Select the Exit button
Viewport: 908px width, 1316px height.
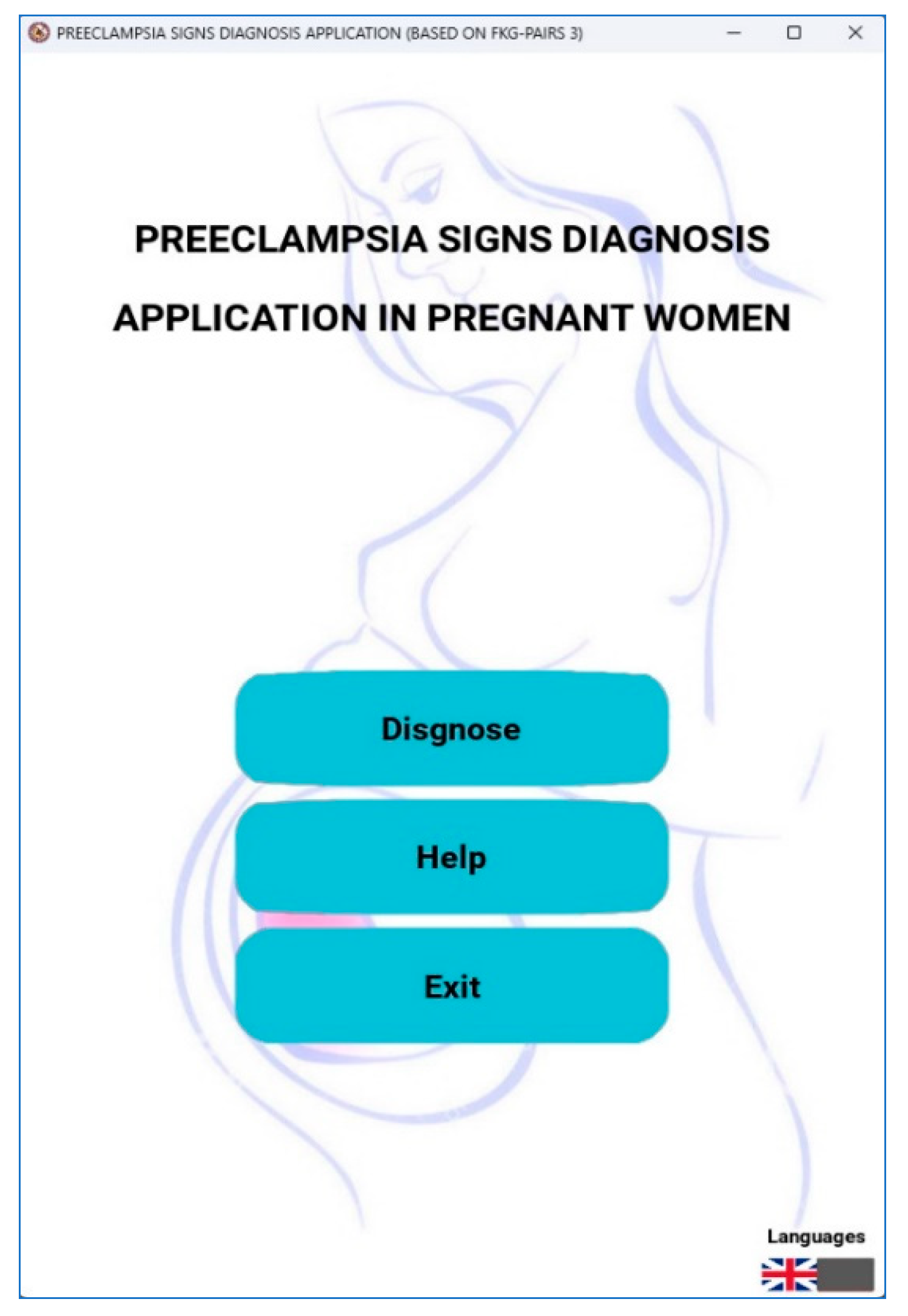coord(451,986)
